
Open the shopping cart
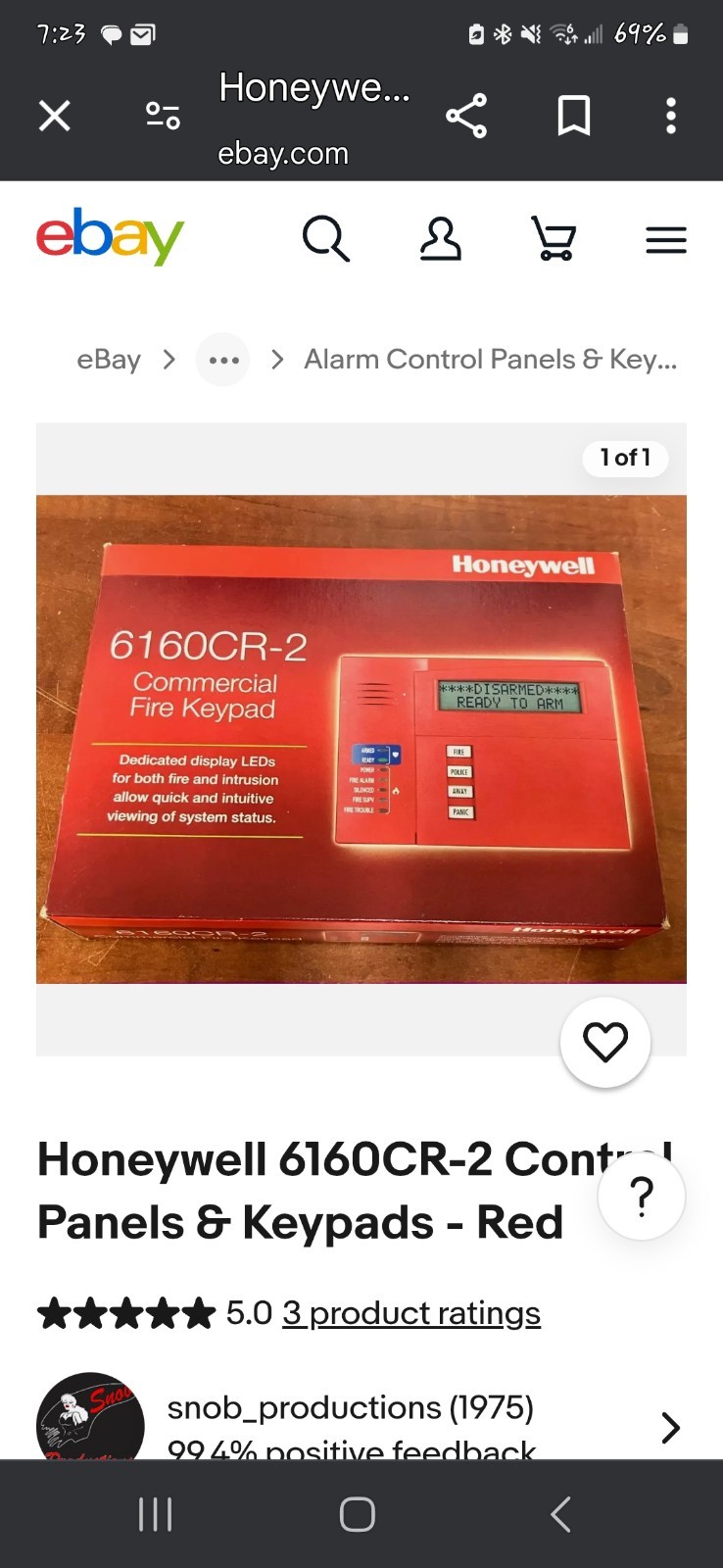[554, 238]
